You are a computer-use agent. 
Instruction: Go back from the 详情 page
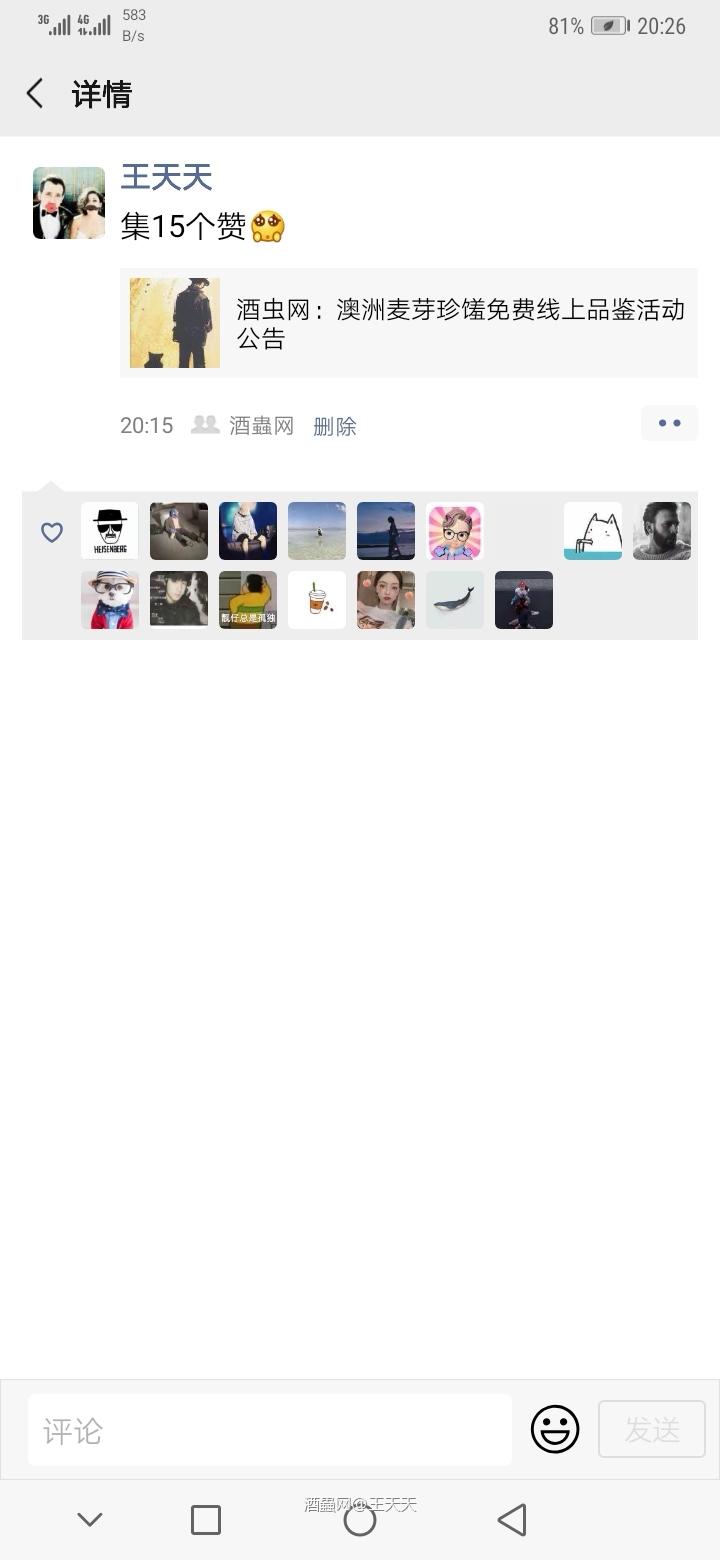[x=35, y=94]
